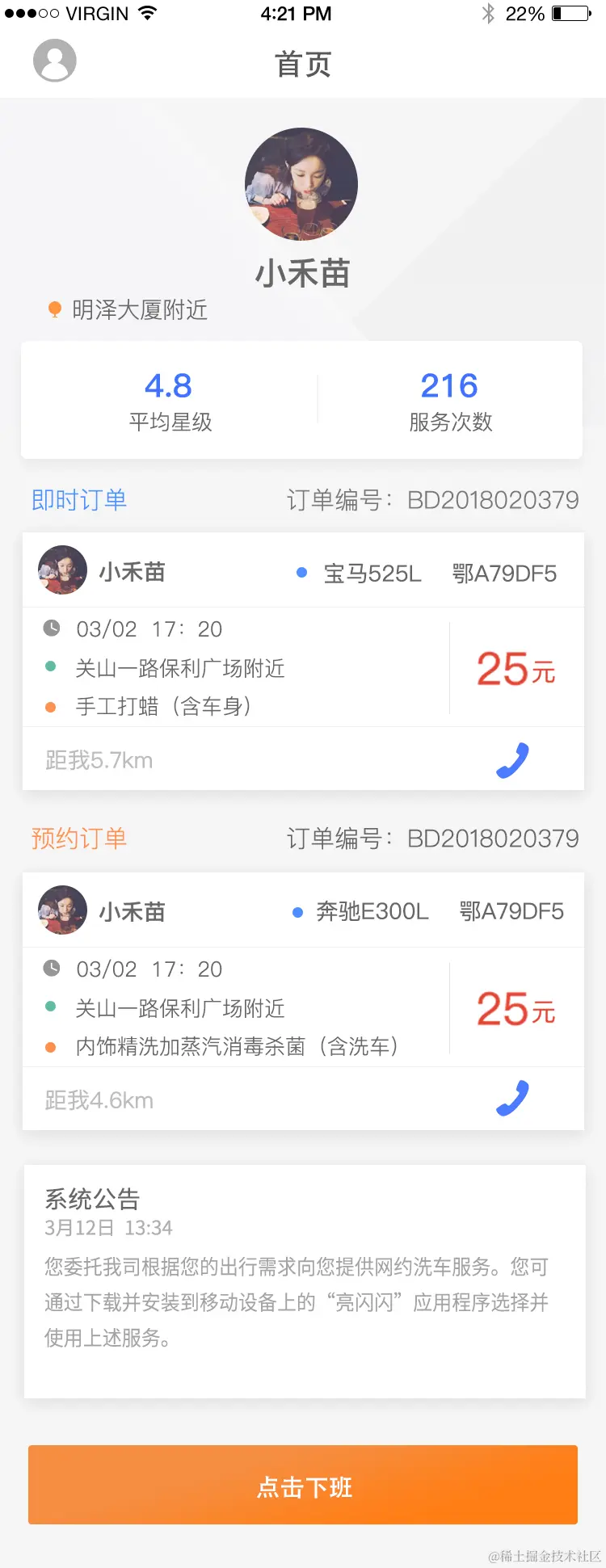Click the clock icon on the 奔驰E300L order
Viewport: 606px width, 1568px height.
point(50,969)
